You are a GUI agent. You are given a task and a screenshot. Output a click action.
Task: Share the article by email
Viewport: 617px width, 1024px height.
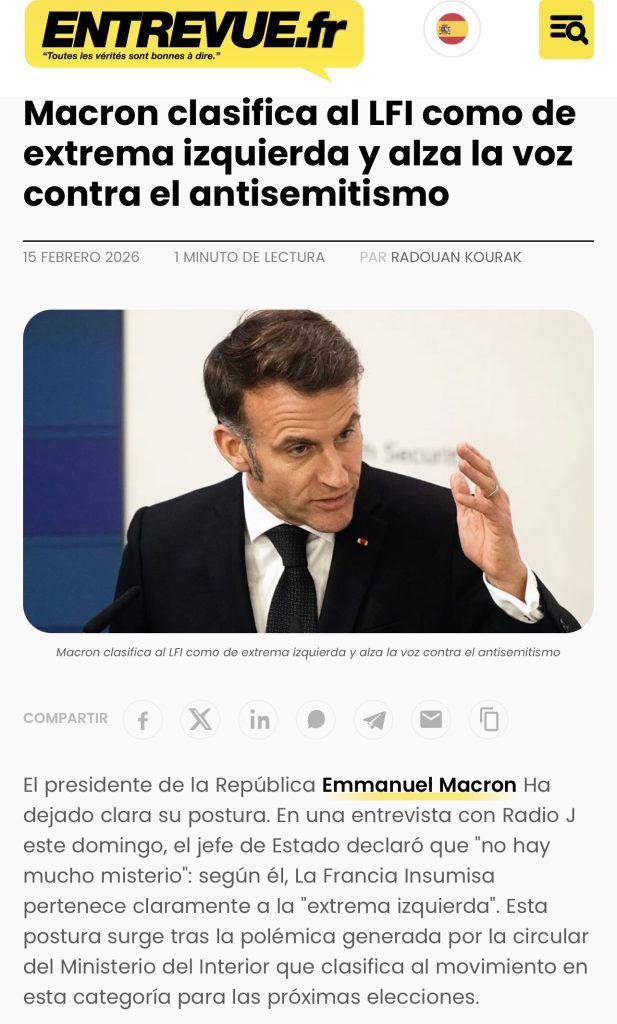[431, 720]
